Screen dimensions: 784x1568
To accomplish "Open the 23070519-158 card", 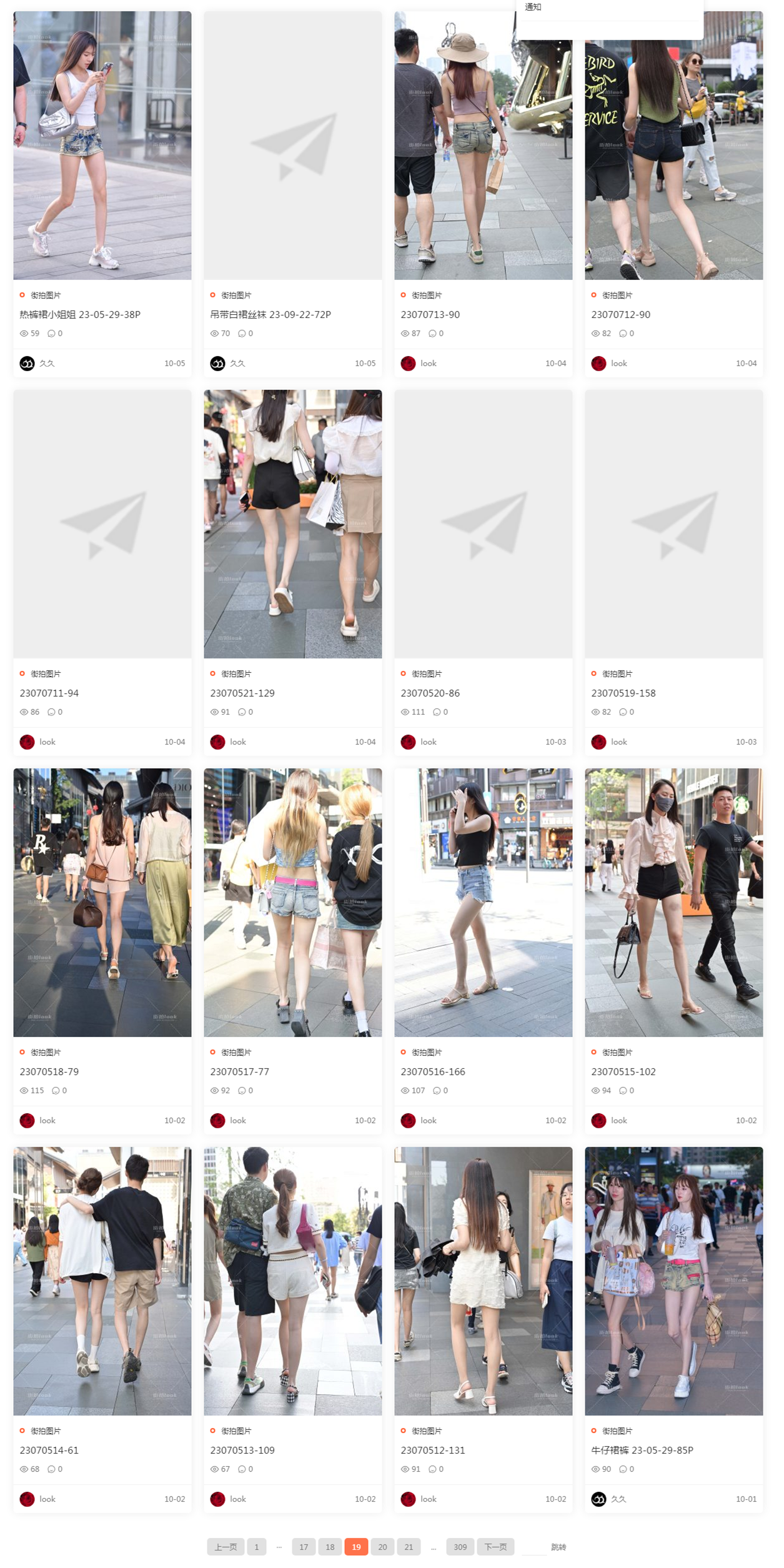I will [x=623, y=693].
